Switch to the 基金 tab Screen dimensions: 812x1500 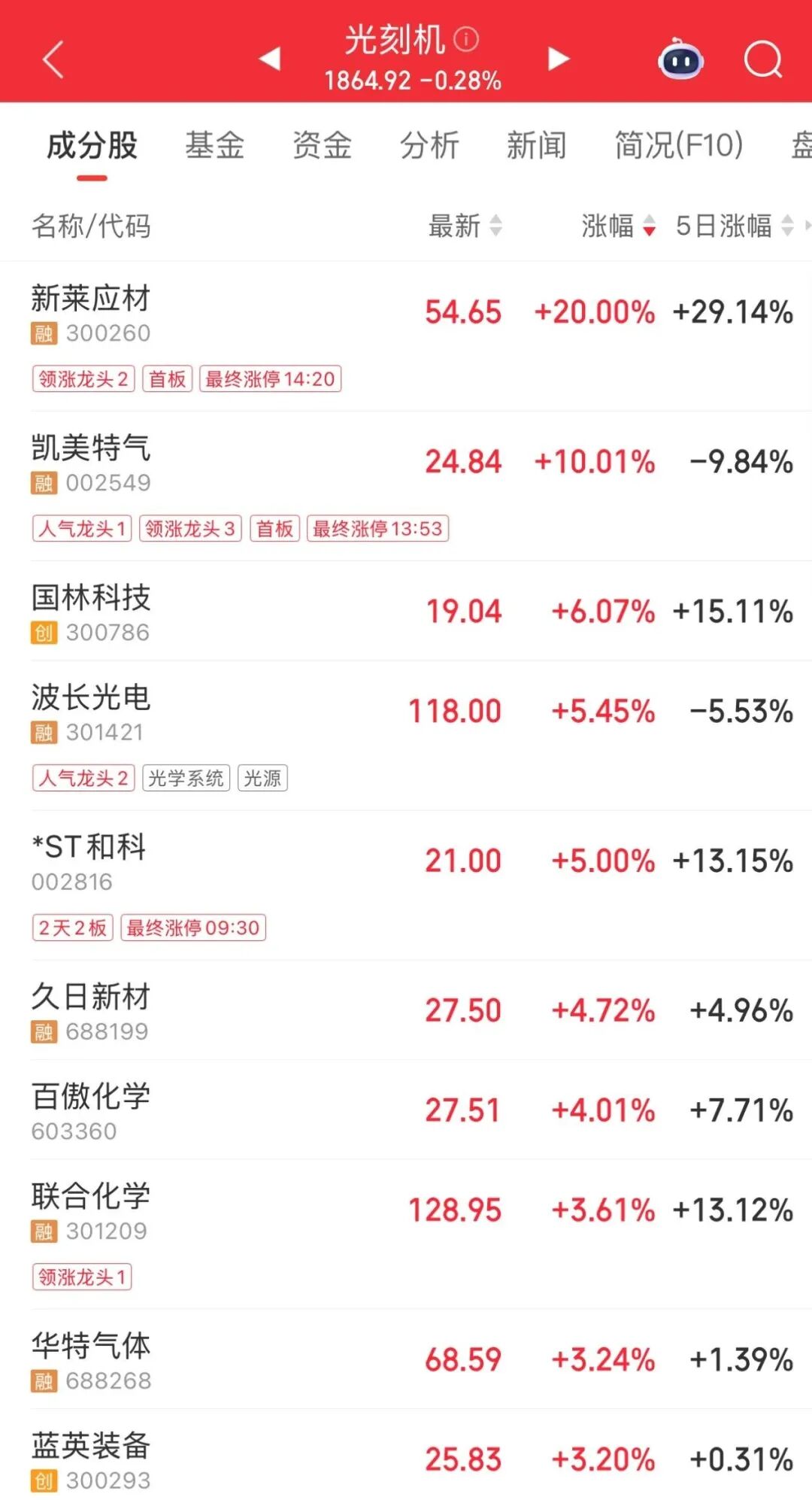coord(215,145)
